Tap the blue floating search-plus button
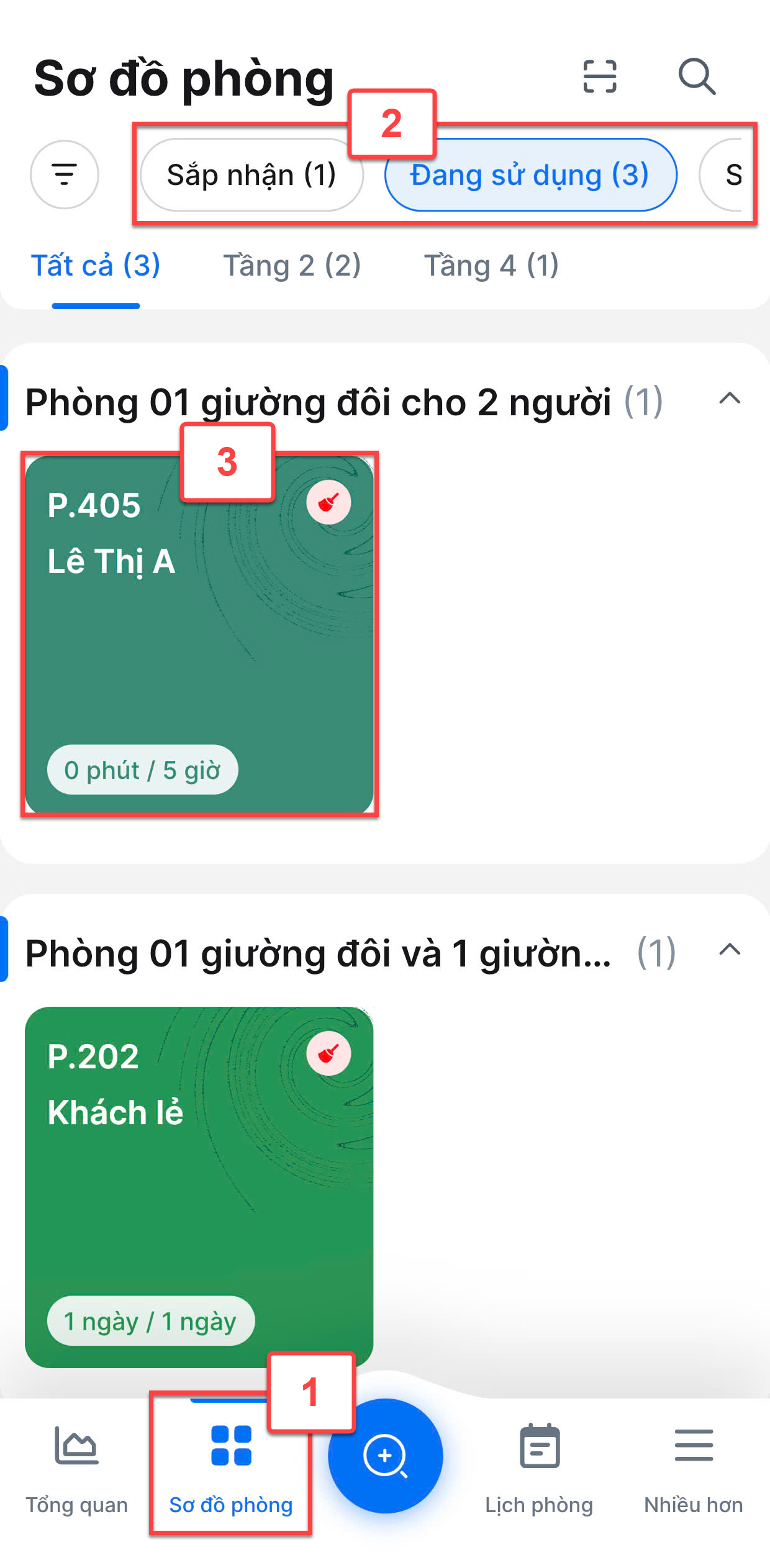Image resolution: width=770 pixels, height=1568 pixels. tap(385, 1456)
